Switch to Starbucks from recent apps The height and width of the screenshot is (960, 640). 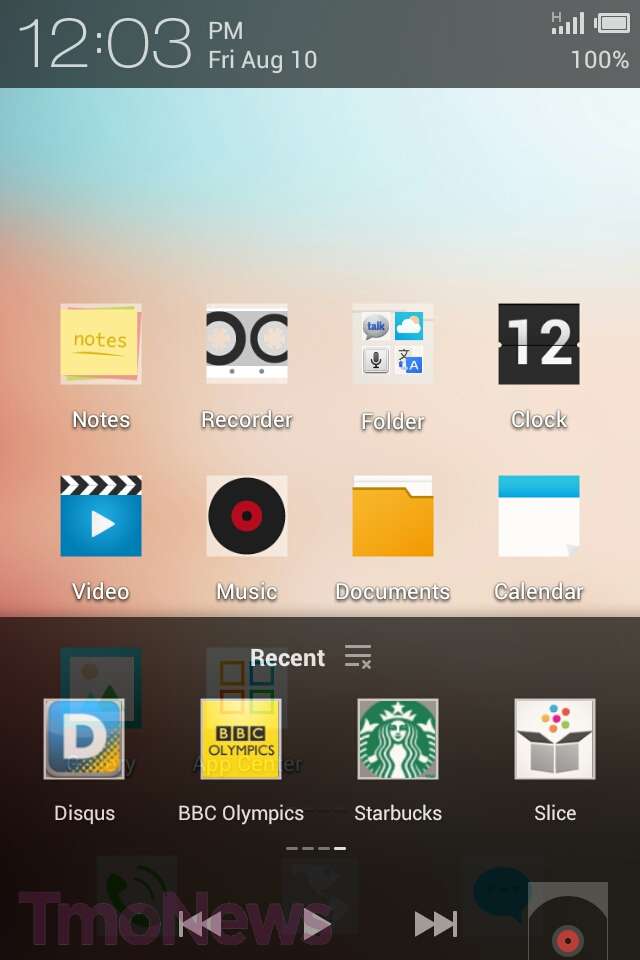coord(398,739)
